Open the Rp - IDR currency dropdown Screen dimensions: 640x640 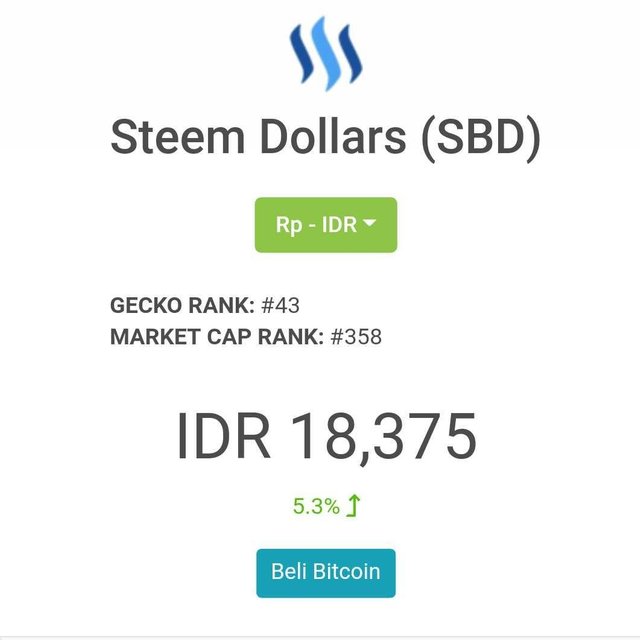click(x=325, y=225)
